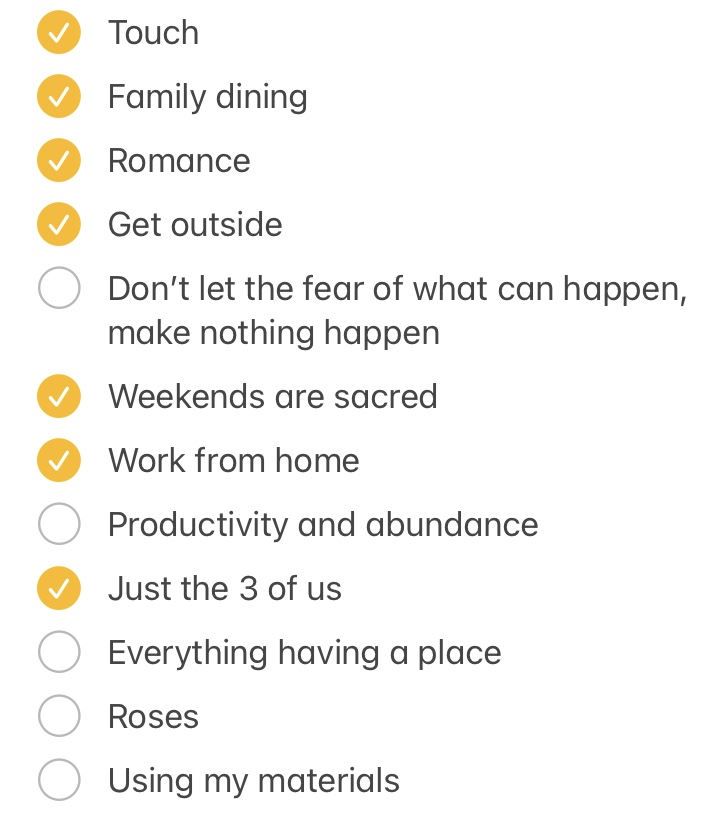The height and width of the screenshot is (822, 704).
Task: Uncheck the Get outside item
Action: [x=59, y=225]
